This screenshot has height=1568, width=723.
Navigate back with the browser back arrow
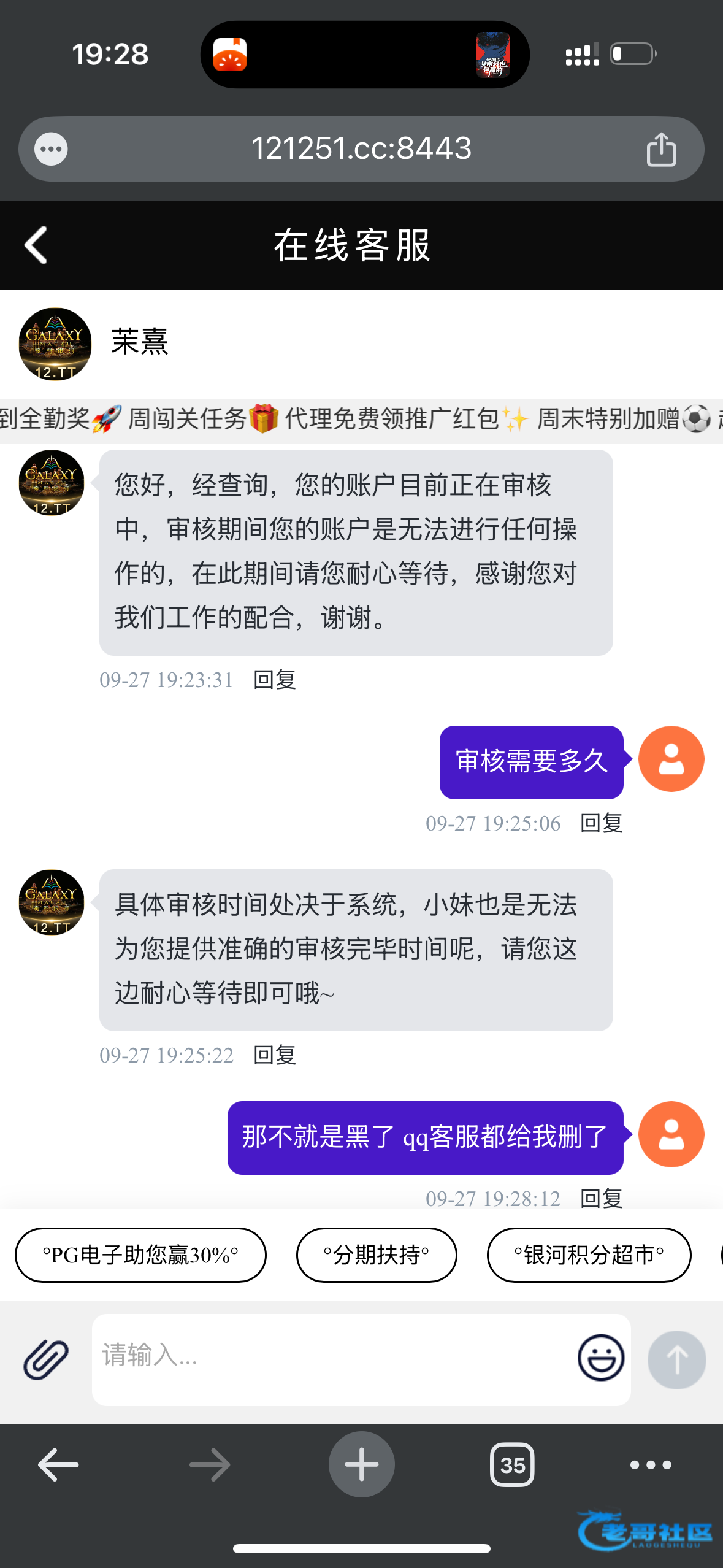58,1465
